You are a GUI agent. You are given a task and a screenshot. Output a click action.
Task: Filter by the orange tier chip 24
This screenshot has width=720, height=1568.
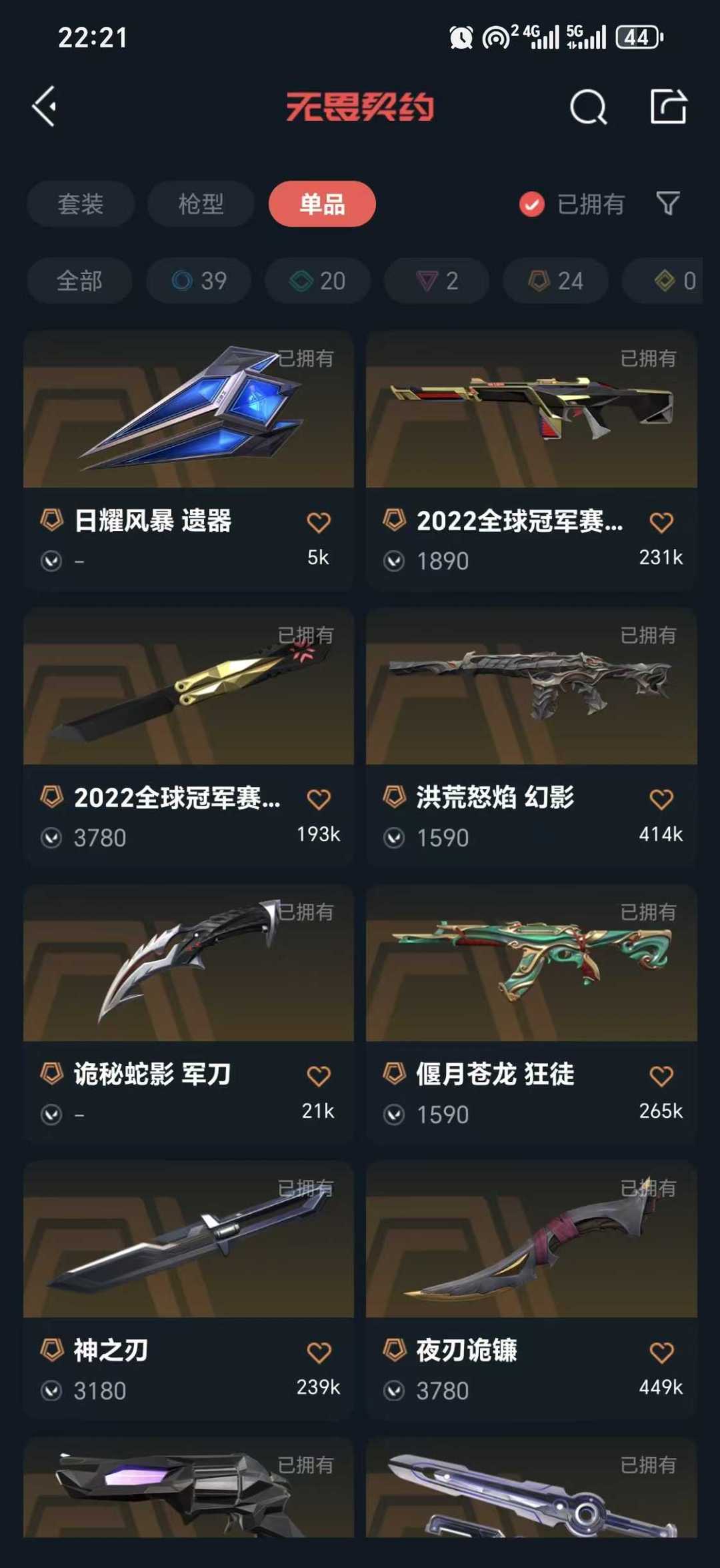(x=555, y=281)
